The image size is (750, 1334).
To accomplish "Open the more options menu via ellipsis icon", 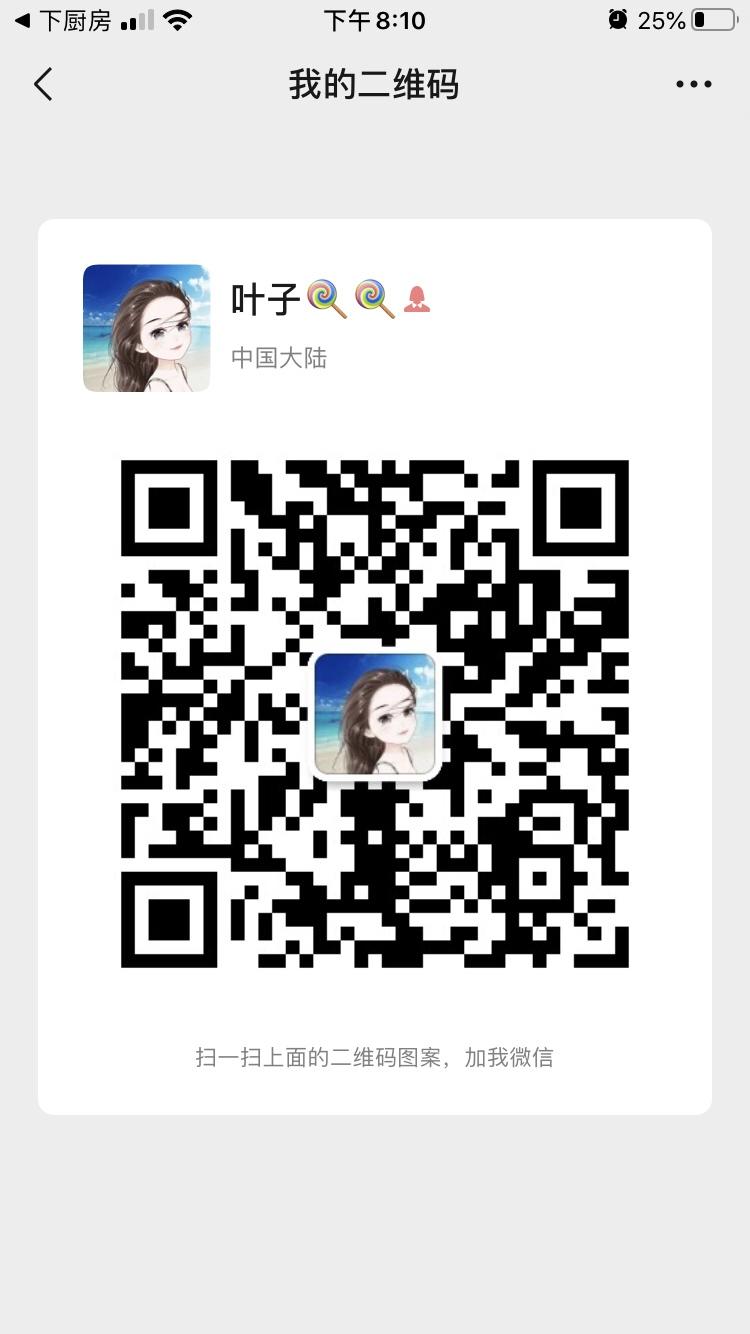I will (692, 84).
